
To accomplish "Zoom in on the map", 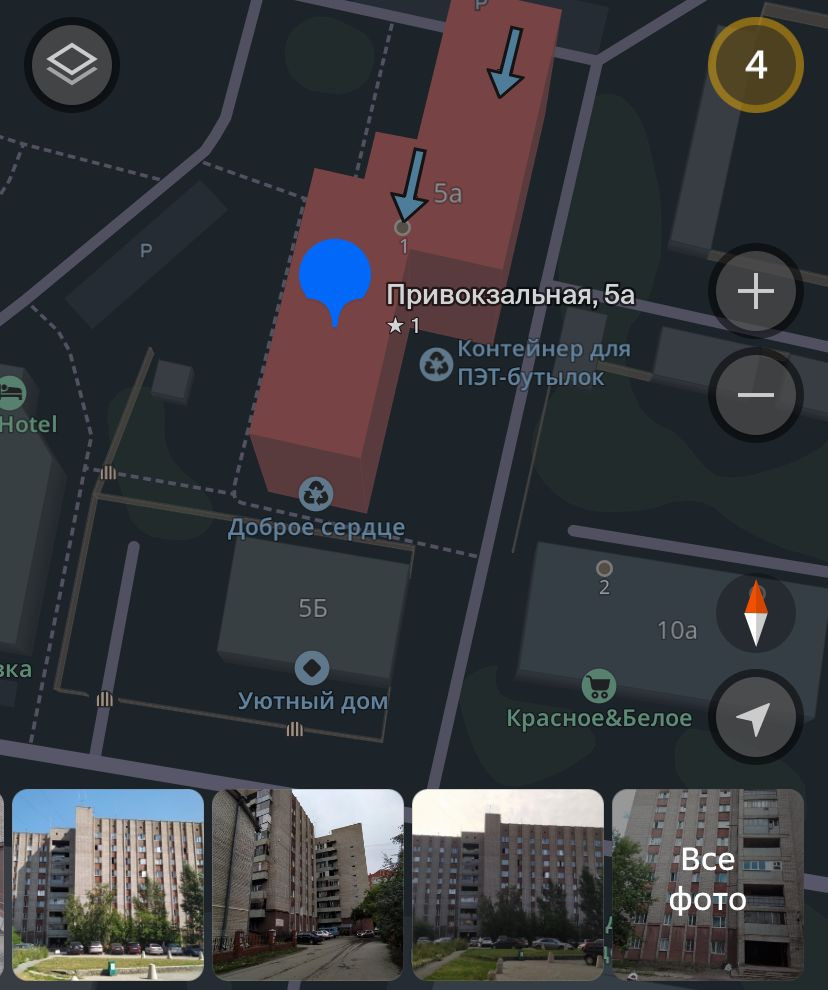I will [x=756, y=292].
